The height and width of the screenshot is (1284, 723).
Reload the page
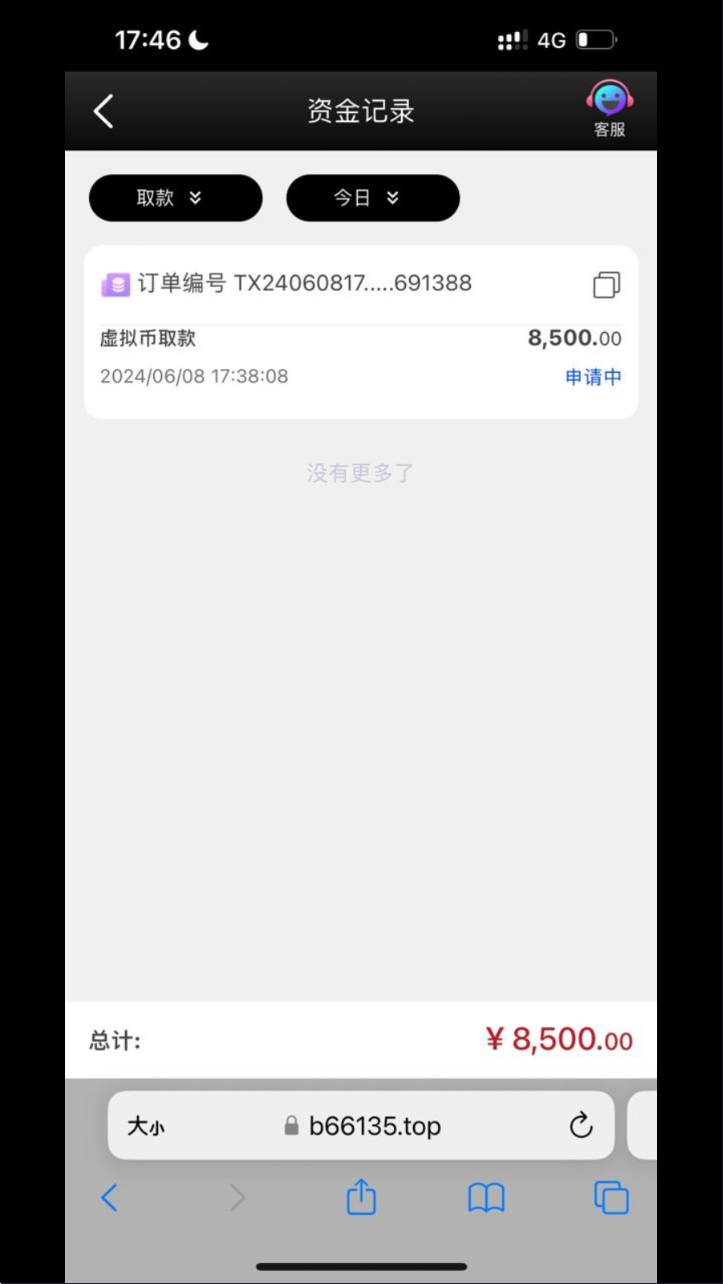pyautogui.click(x=581, y=1126)
